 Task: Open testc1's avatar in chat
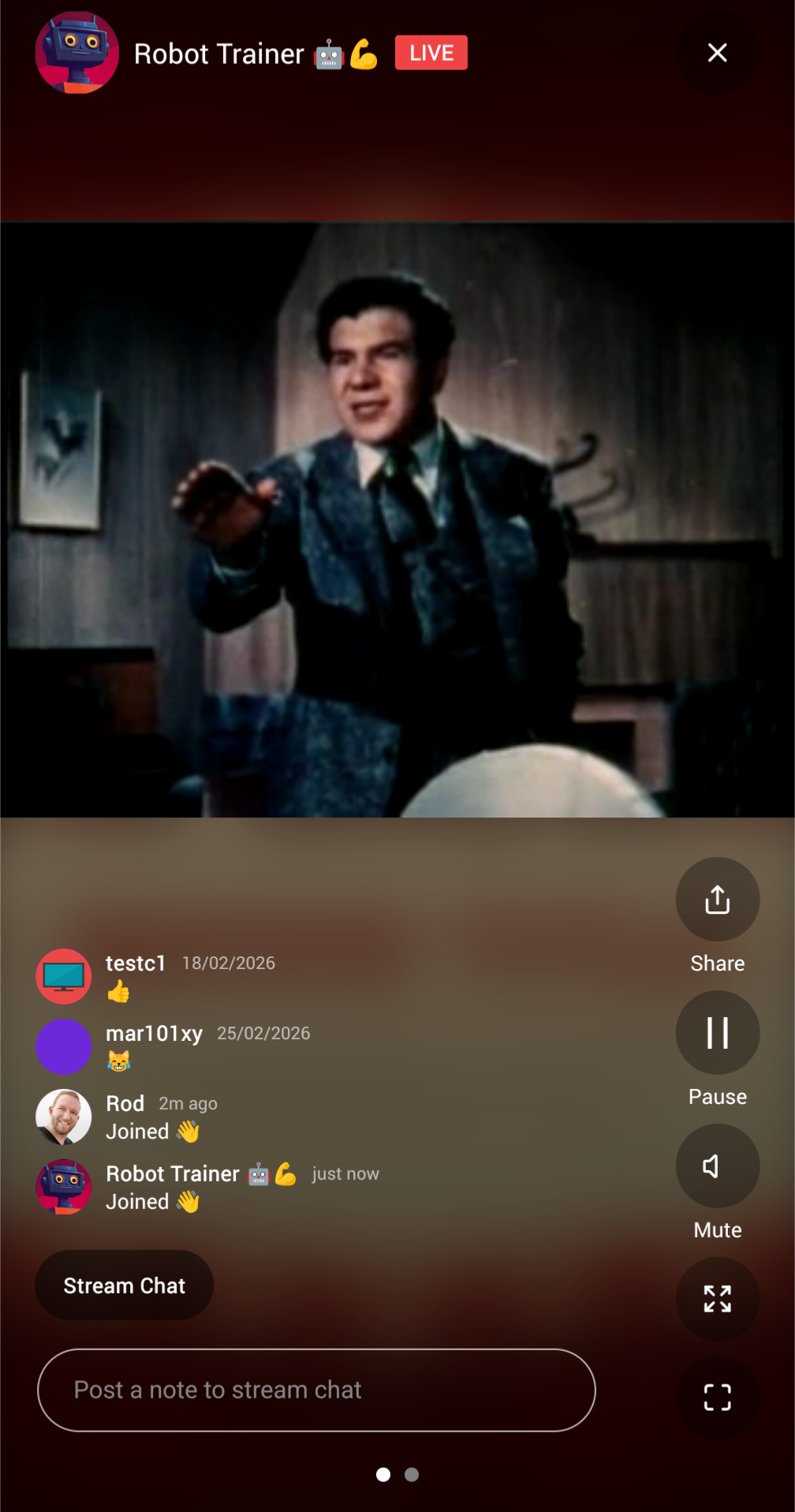tap(64, 976)
